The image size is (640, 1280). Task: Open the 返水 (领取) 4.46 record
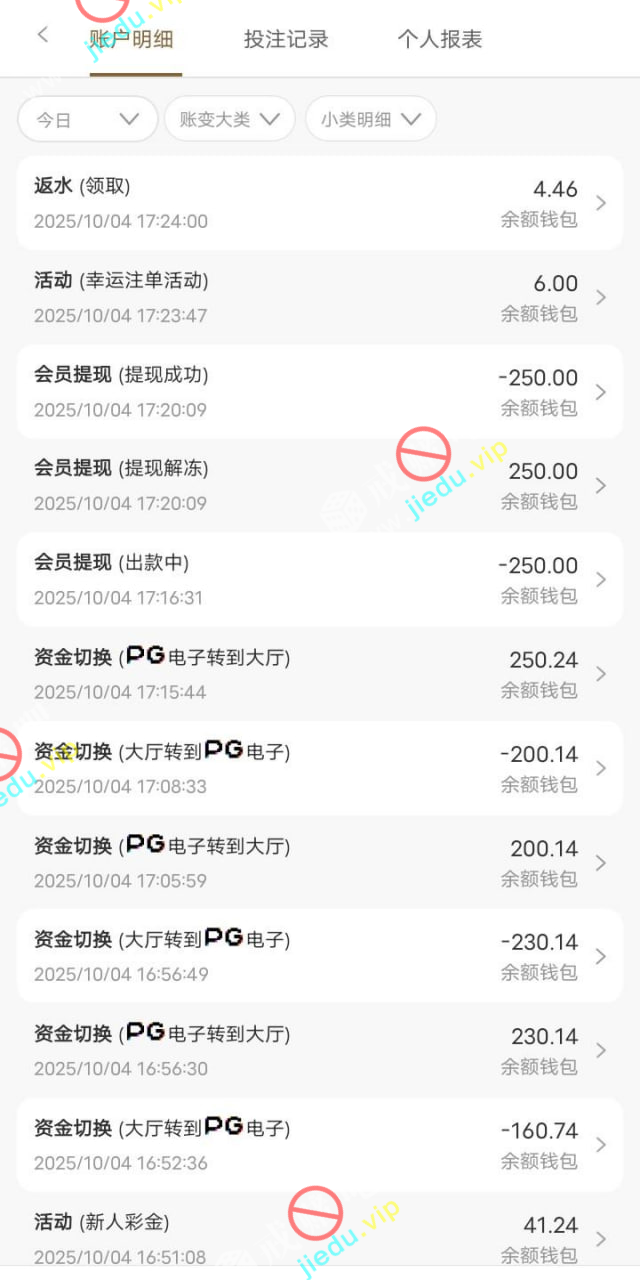tap(320, 203)
